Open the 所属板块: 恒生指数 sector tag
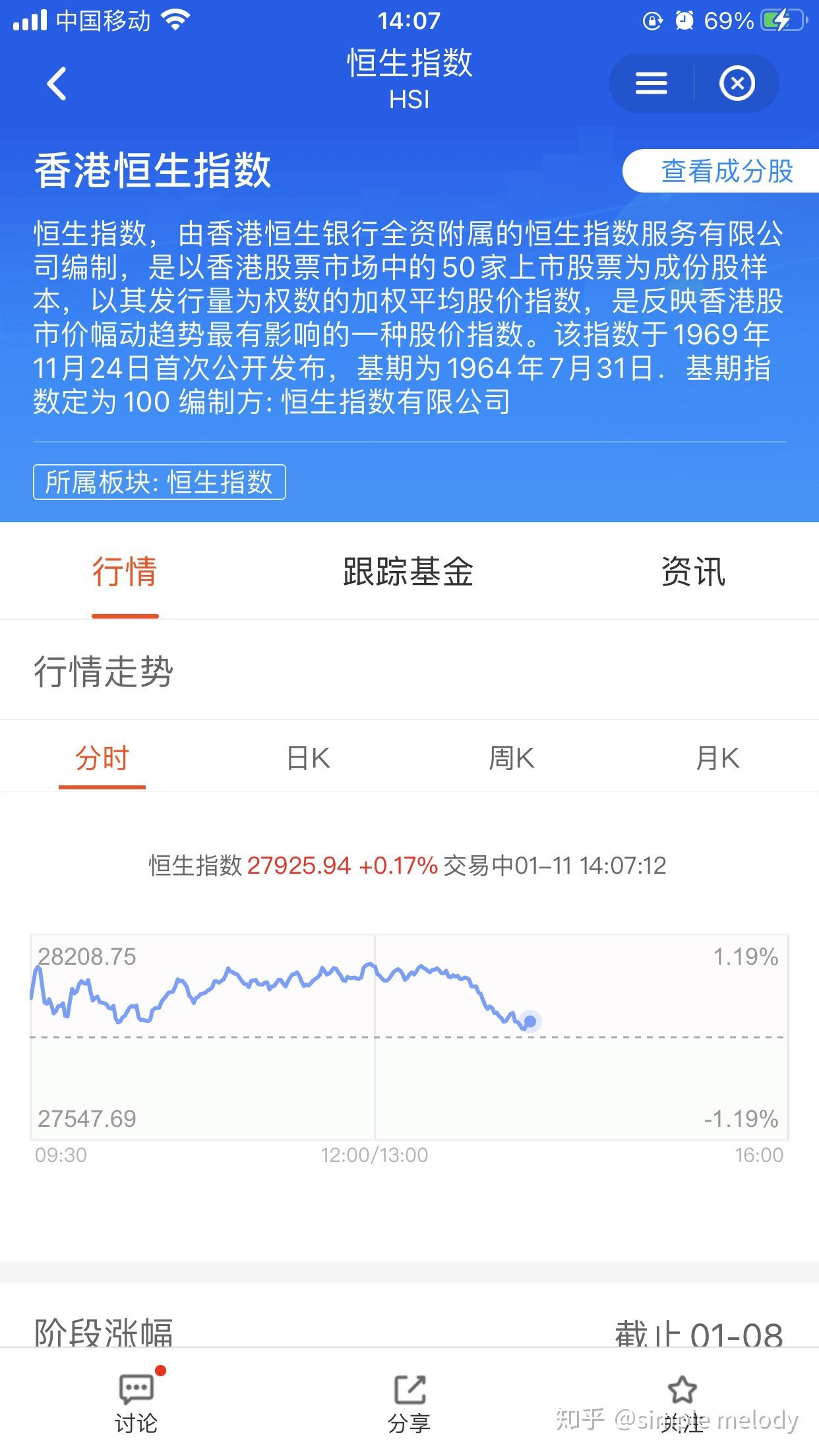This screenshot has width=819, height=1456. click(x=159, y=482)
